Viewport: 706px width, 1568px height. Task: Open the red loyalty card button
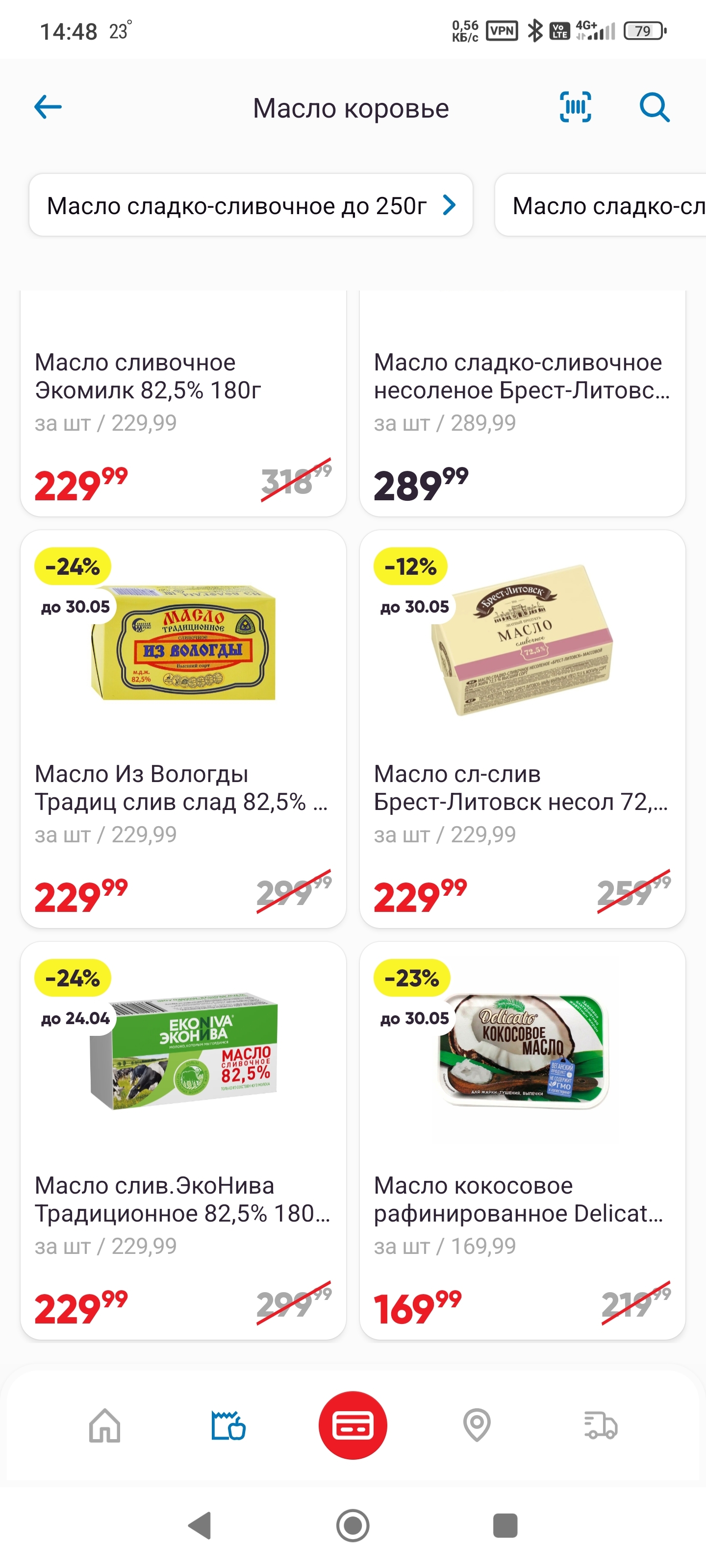coord(353,1425)
